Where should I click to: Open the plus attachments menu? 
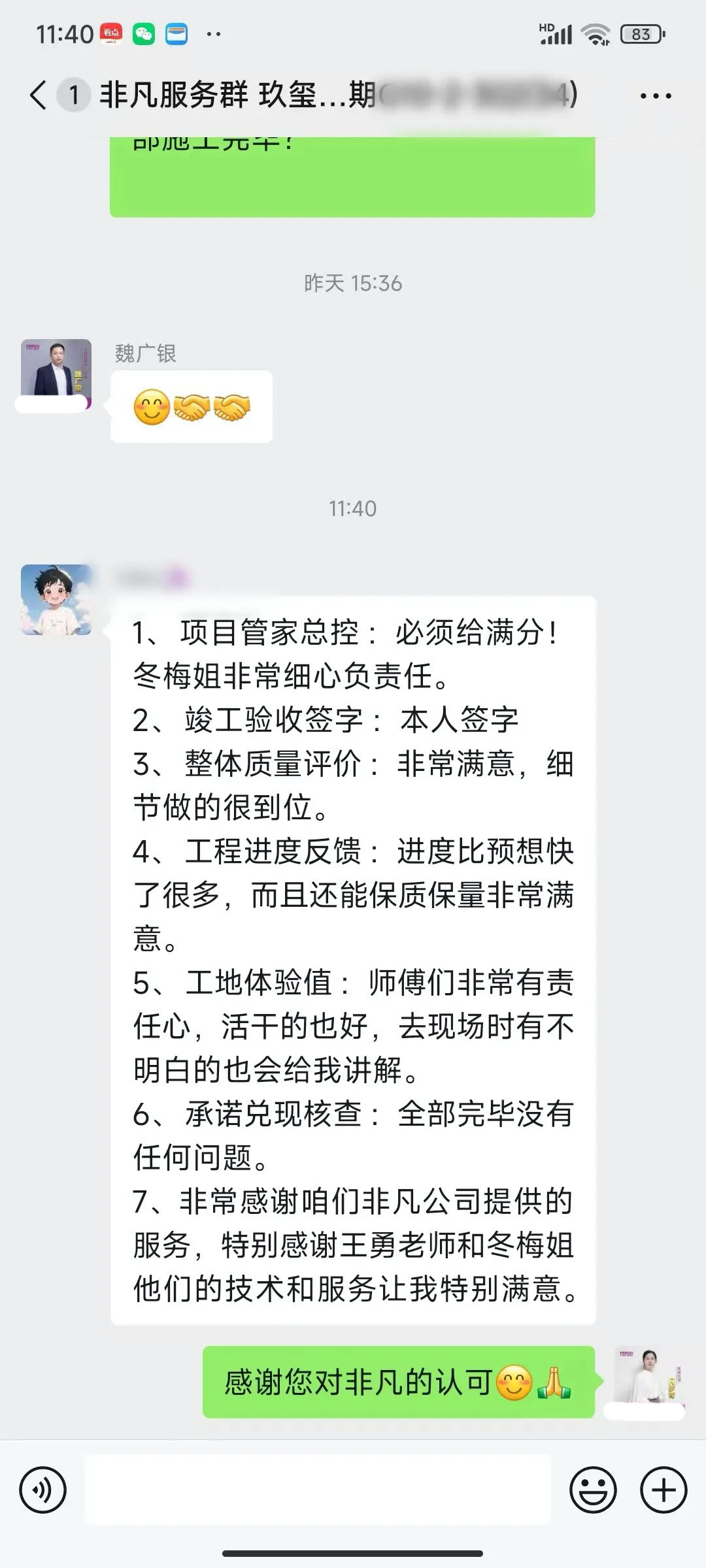click(x=664, y=1490)
